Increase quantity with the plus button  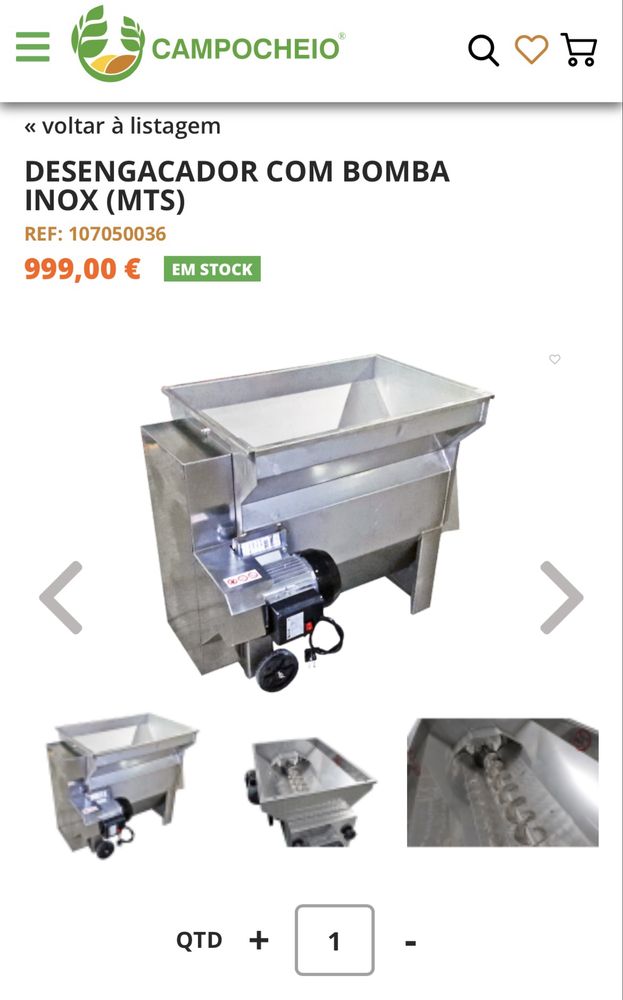tap(259, 940)
